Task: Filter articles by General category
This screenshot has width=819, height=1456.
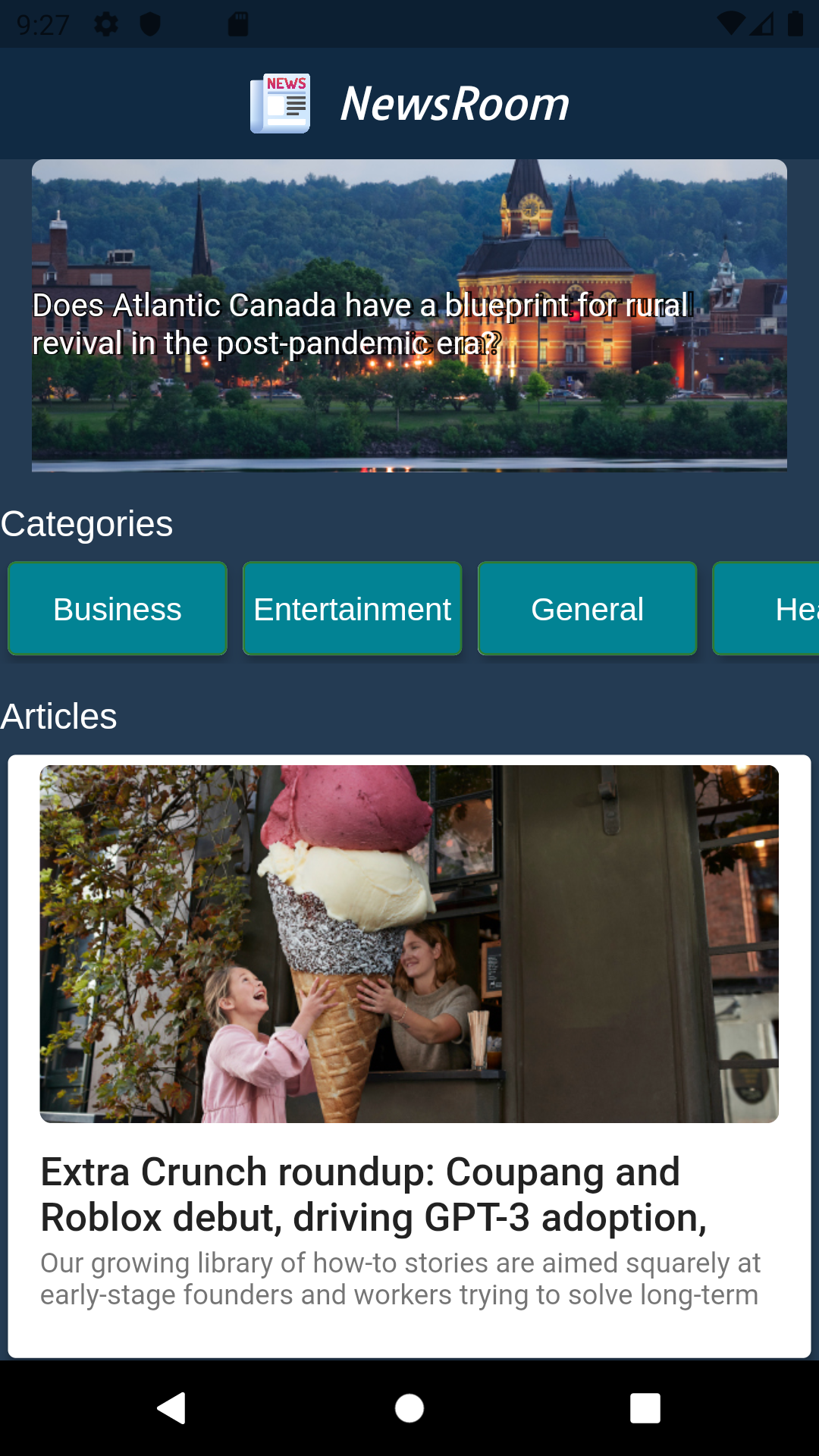Action: pos(587,608)
